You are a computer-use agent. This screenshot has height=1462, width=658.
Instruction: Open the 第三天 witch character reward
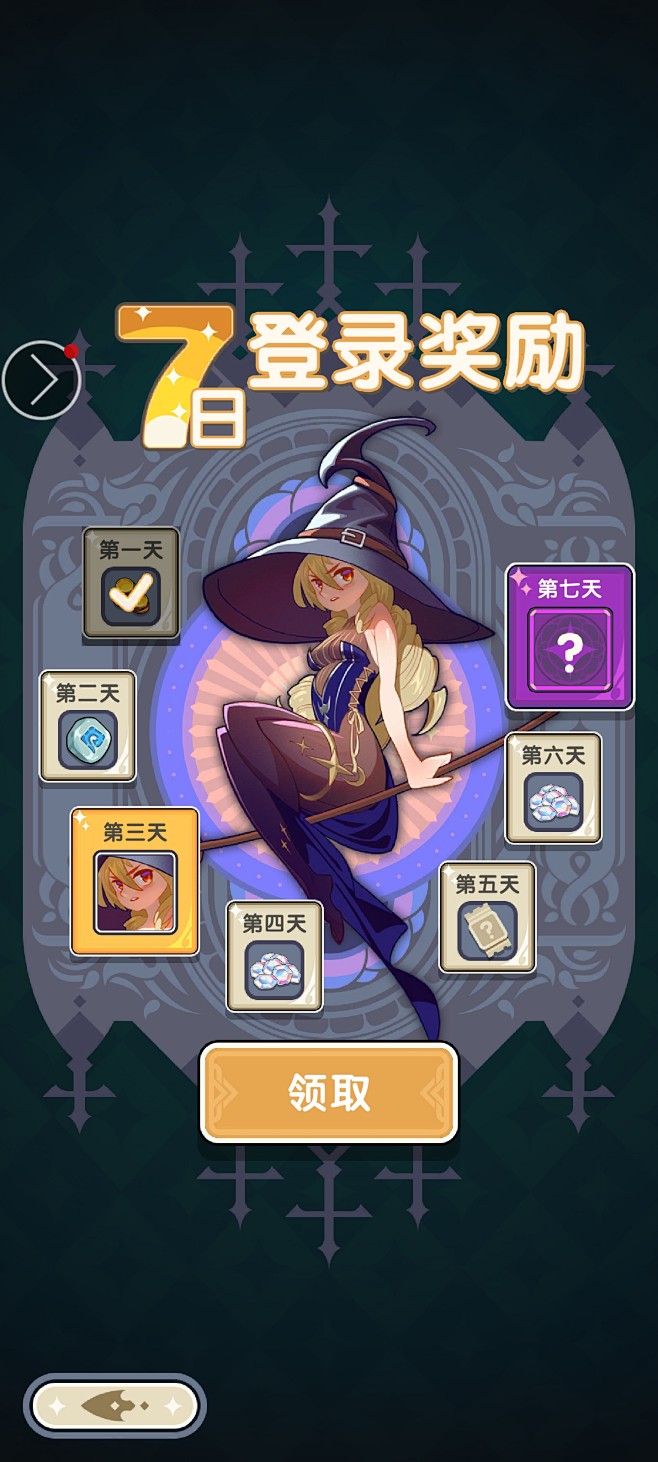tap(134, 880)
